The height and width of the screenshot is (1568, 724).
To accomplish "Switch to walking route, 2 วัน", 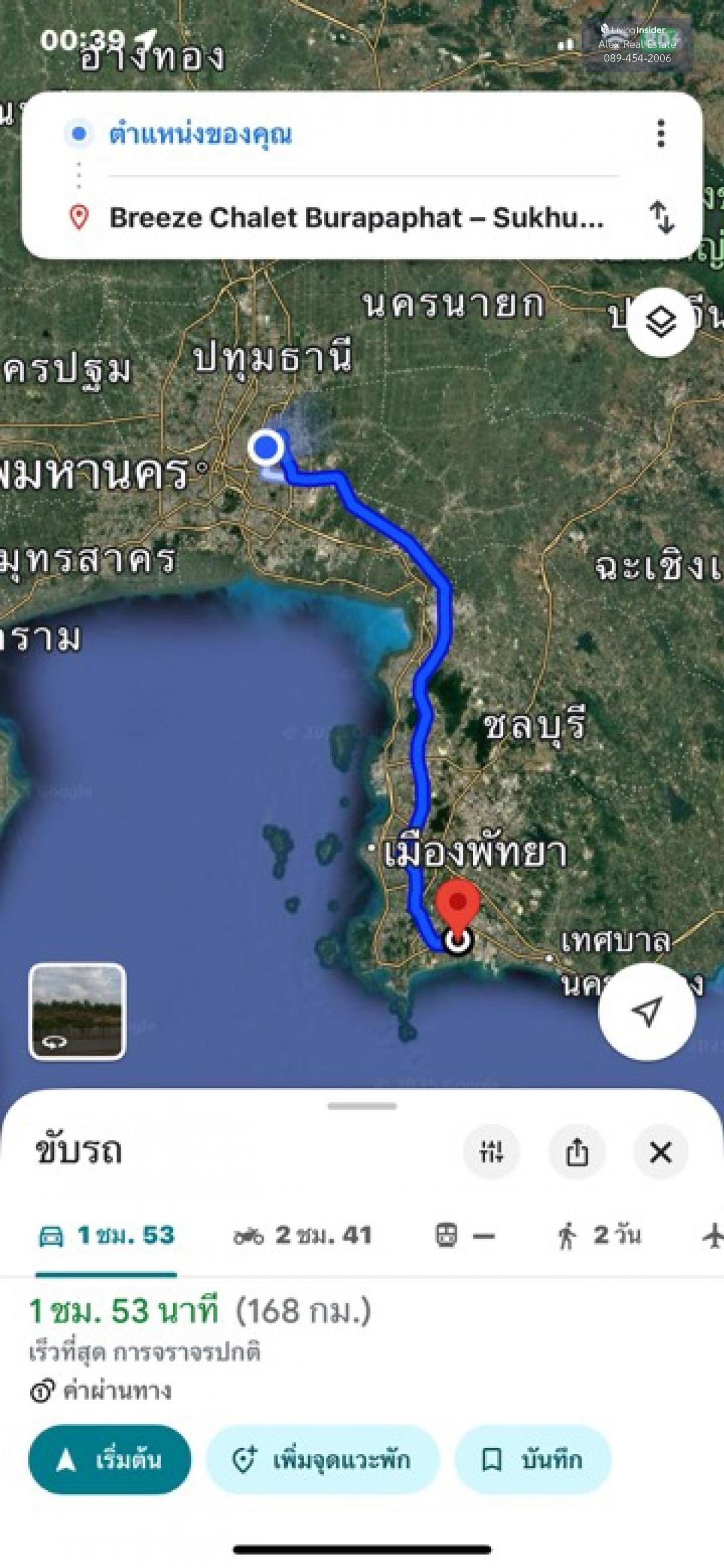I will (x=599, y=1236).
